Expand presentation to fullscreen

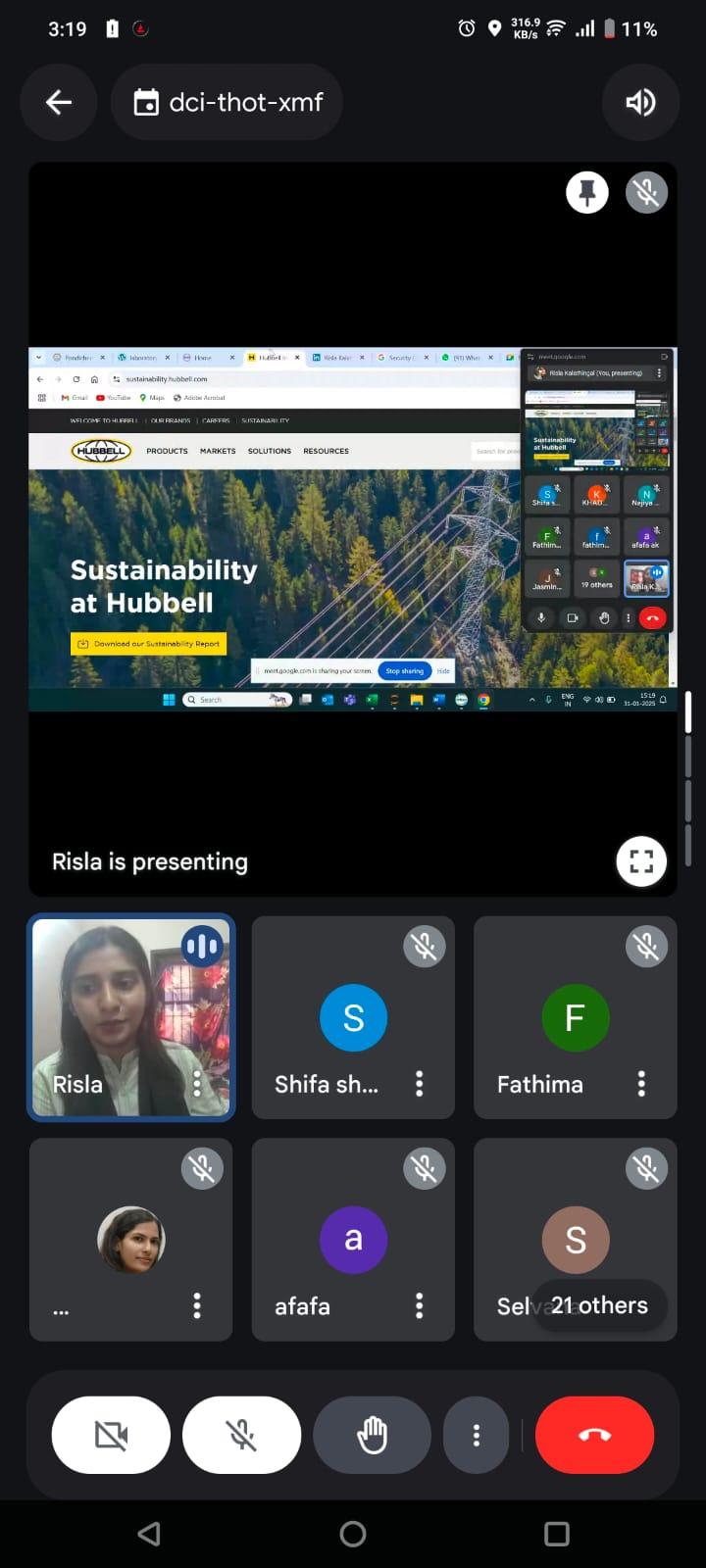(x=641, y=861)
